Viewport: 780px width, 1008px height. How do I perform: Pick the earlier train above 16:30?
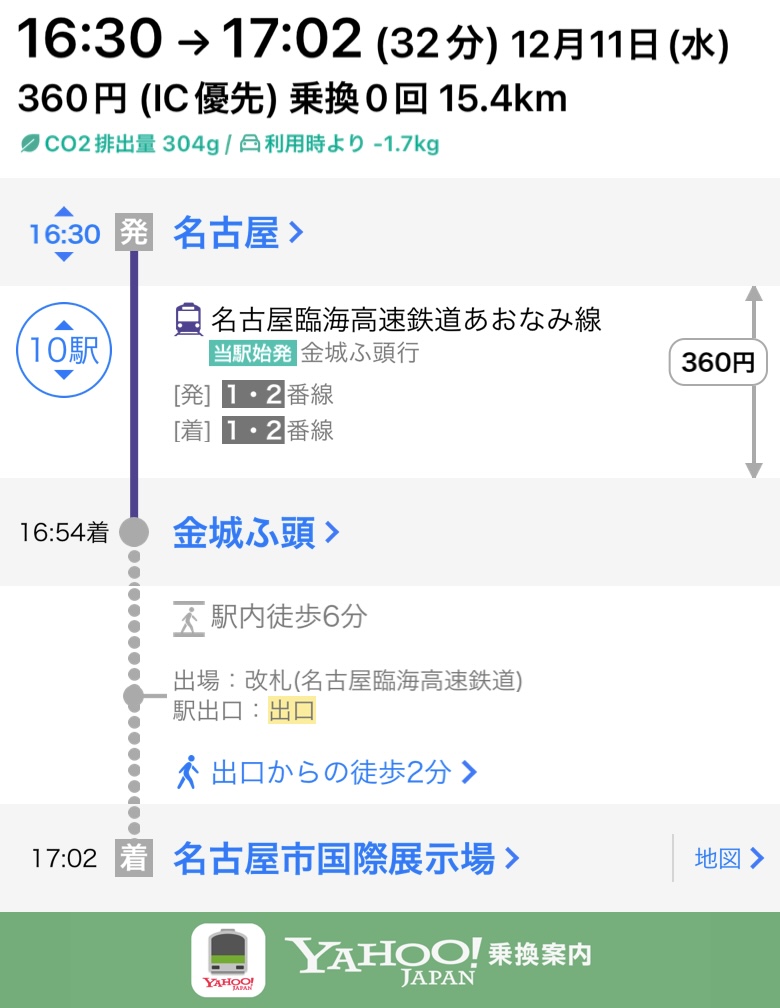(64, 212)
